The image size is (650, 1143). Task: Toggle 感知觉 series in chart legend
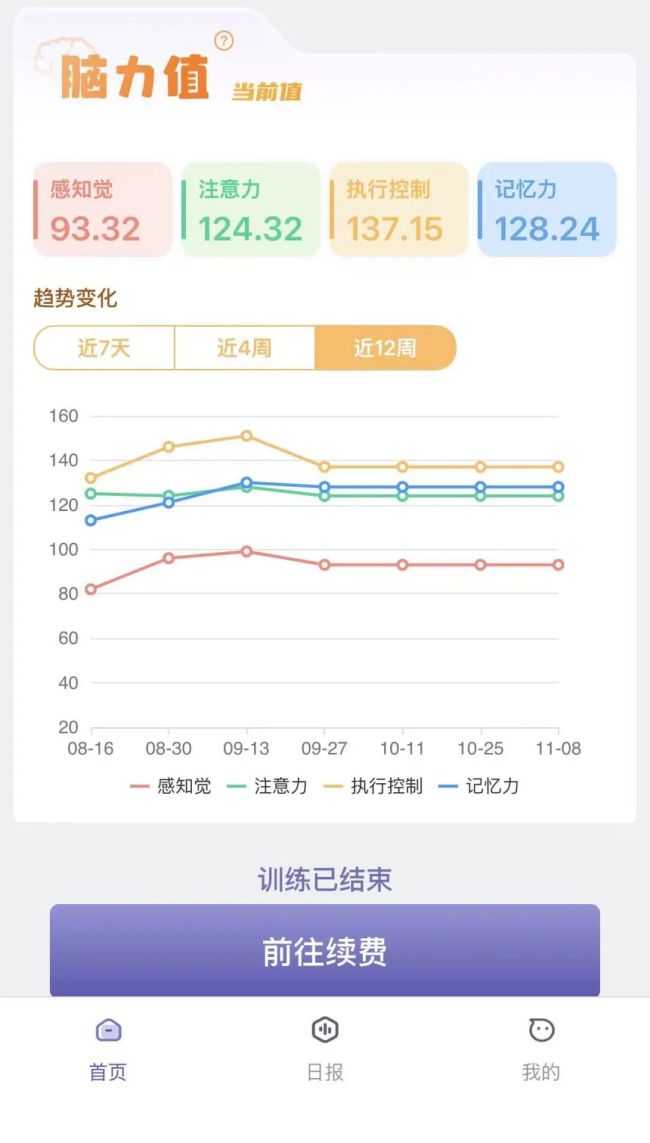pyautogui.click(x=171, y=786)
